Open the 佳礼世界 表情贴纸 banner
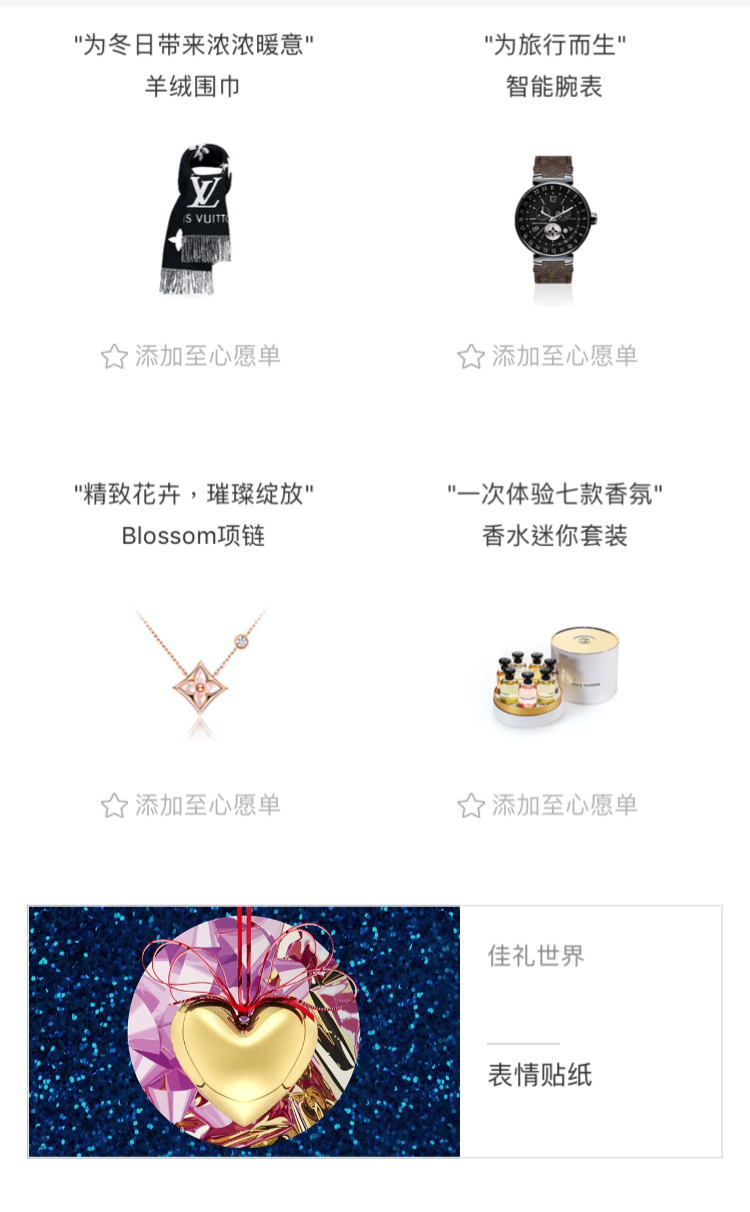This screenshot has height=1212, width=750. tap(375, 1031)
